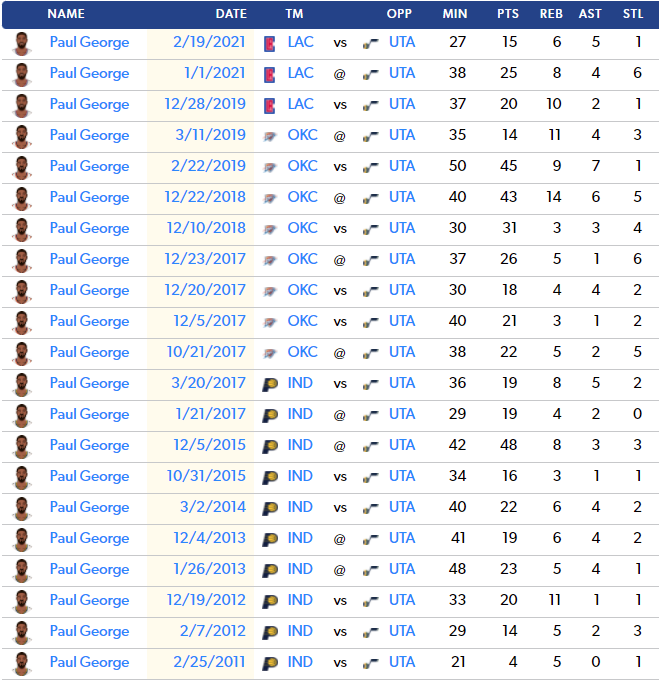Open the 12/5/2015 game link
The image size is (659, 681).
209,445
